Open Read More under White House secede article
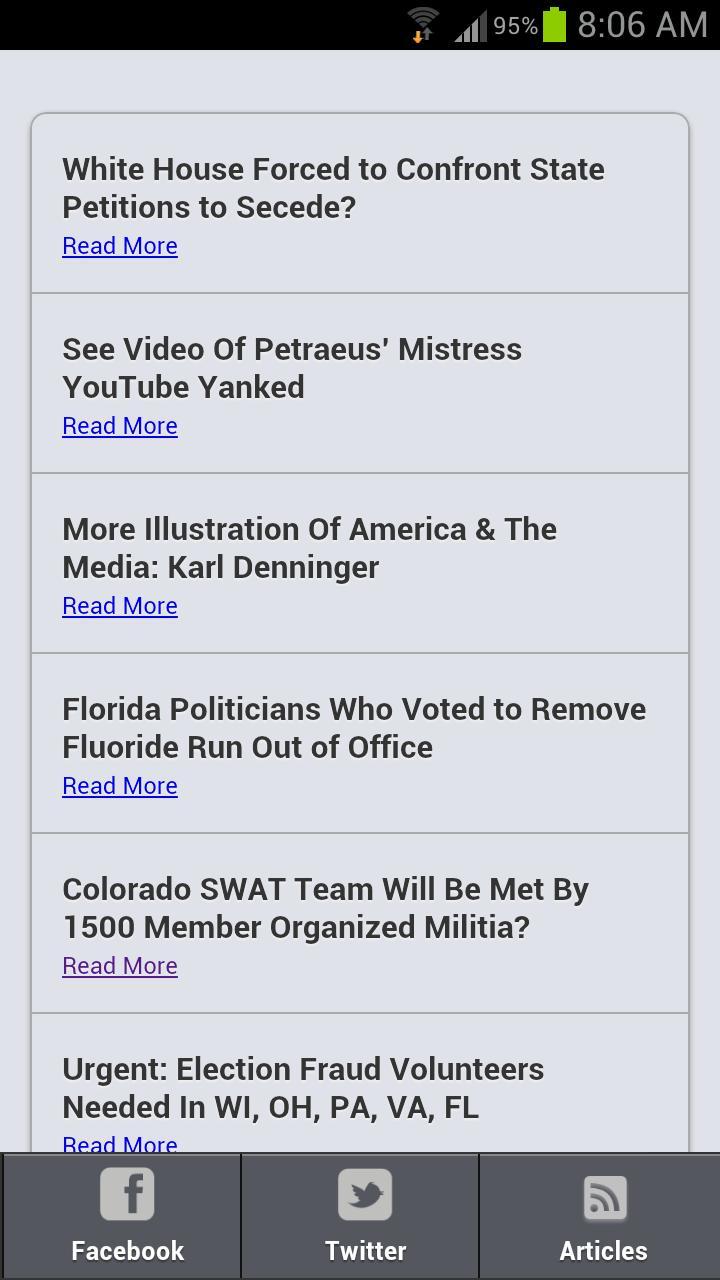 point(119,245)
